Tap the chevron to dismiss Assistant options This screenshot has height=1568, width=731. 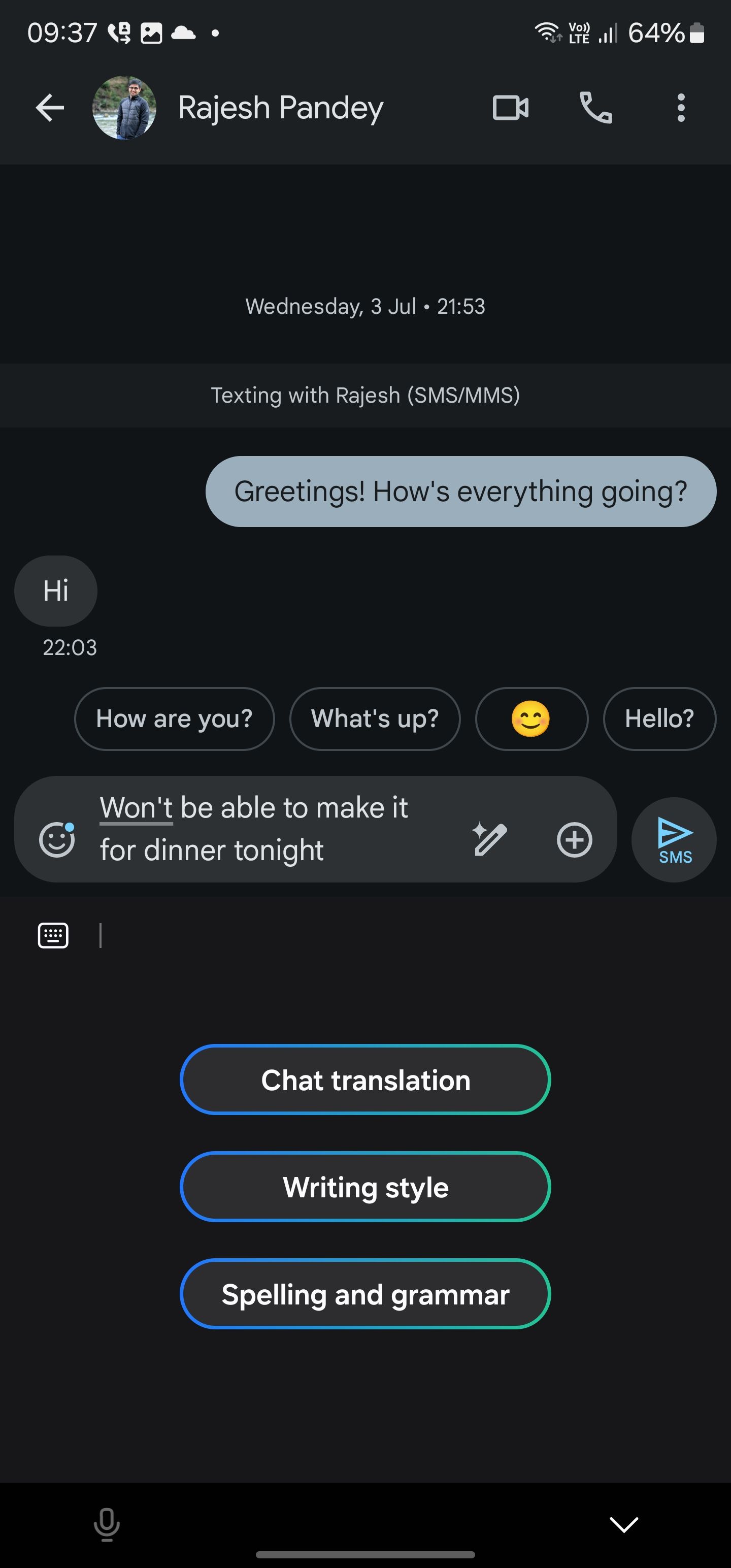click(623, 1523)
